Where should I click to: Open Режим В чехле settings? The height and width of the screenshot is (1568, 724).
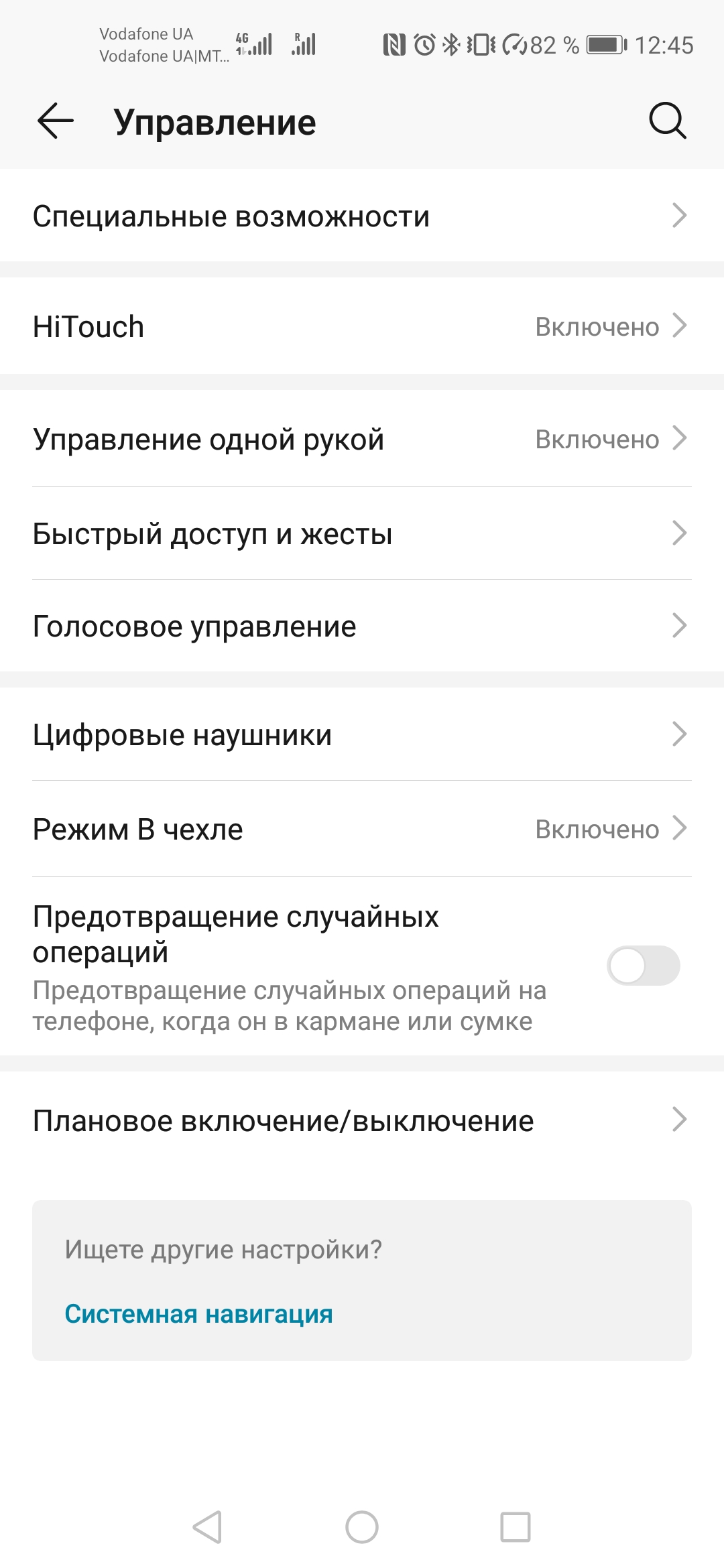[362, 830]
